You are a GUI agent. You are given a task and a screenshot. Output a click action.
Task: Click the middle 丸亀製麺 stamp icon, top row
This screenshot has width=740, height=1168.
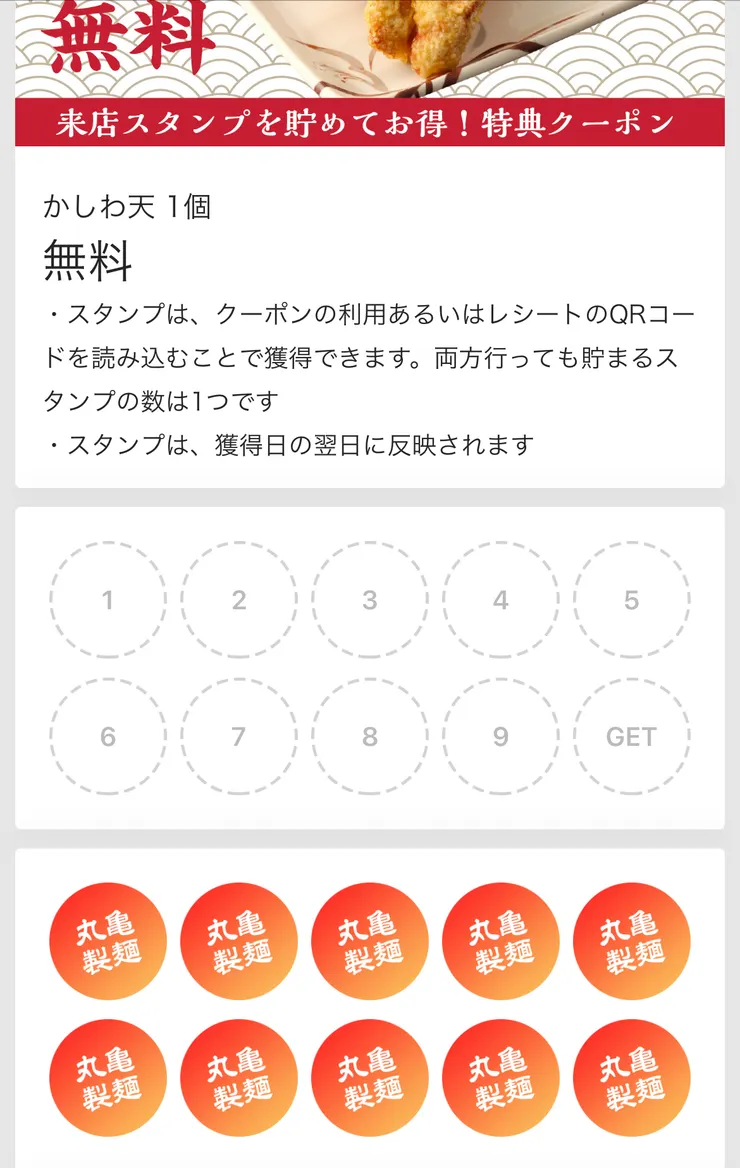tap(370, 940)
